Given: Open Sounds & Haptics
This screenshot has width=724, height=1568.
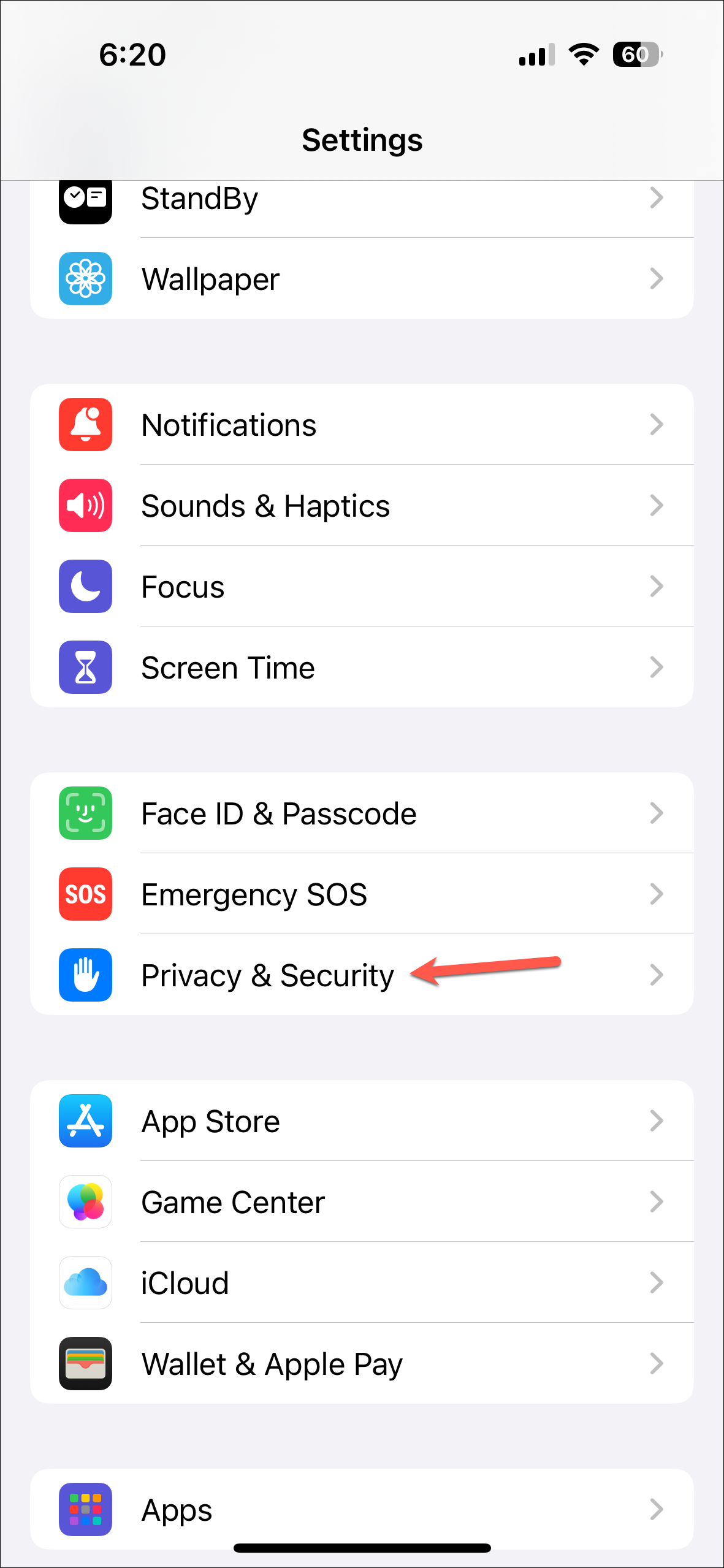Looking at the screenshot, I should (362, 506).
